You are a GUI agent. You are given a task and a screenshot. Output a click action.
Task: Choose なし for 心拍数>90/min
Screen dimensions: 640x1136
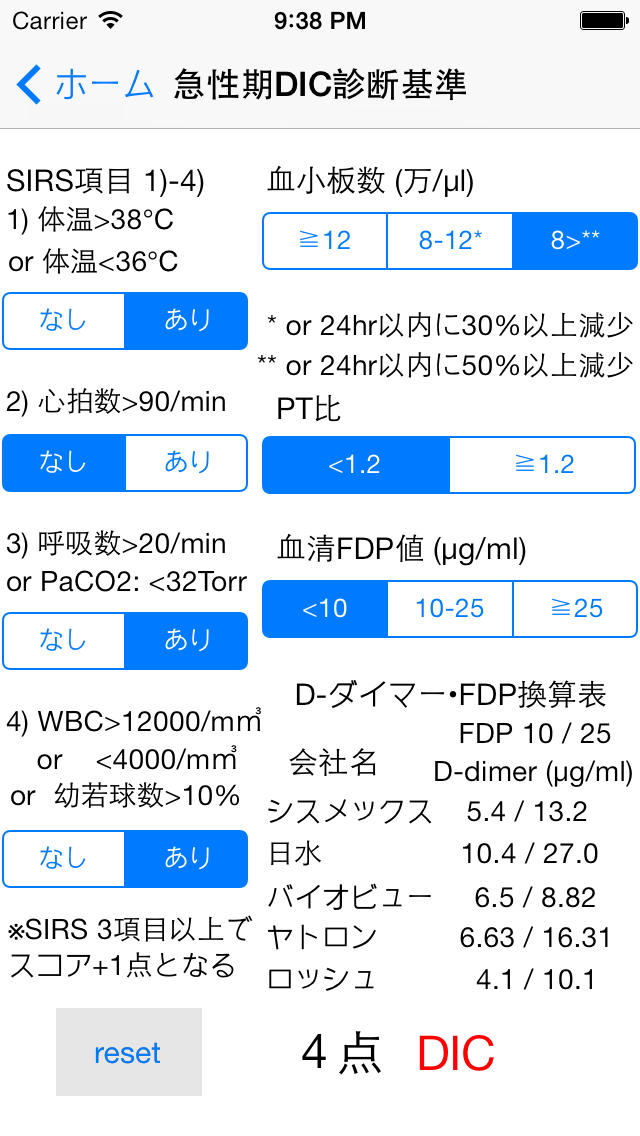[x=64, y=463]
